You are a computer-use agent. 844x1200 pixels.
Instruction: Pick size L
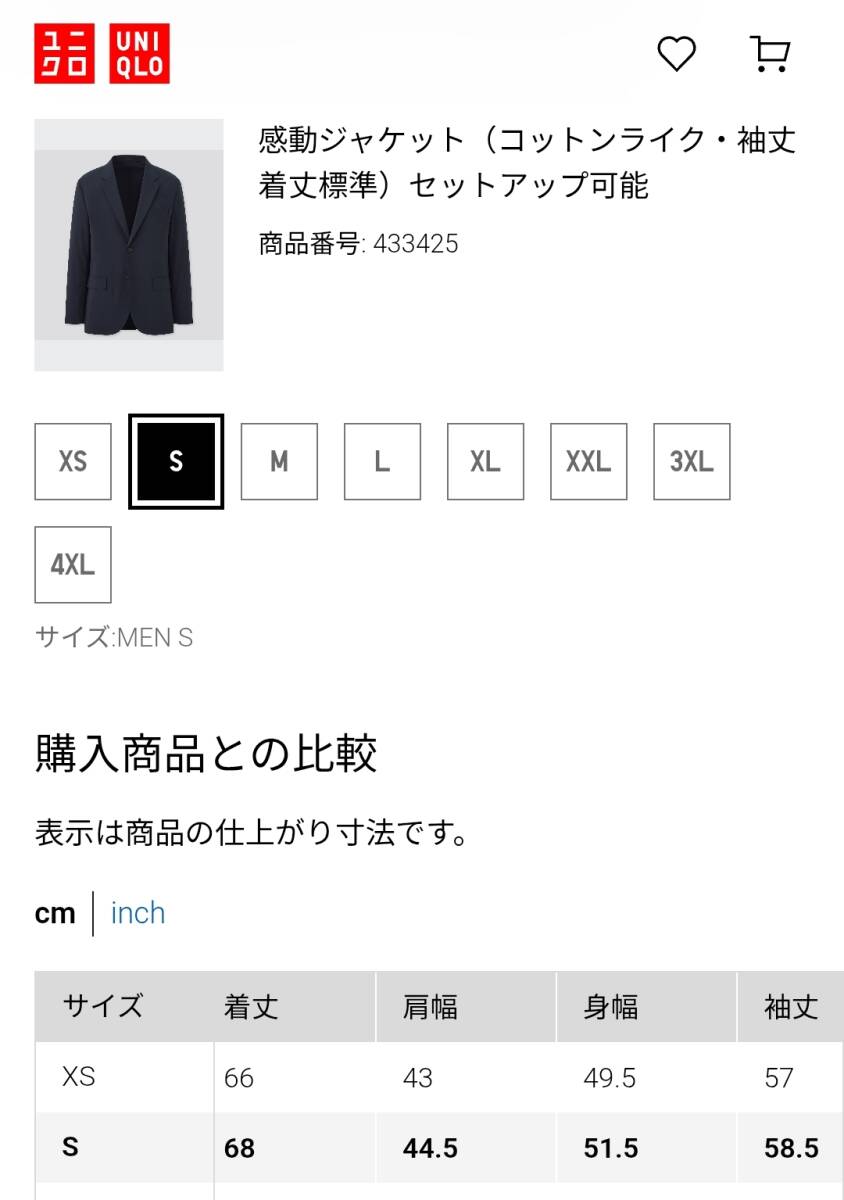tap(382, 462)
